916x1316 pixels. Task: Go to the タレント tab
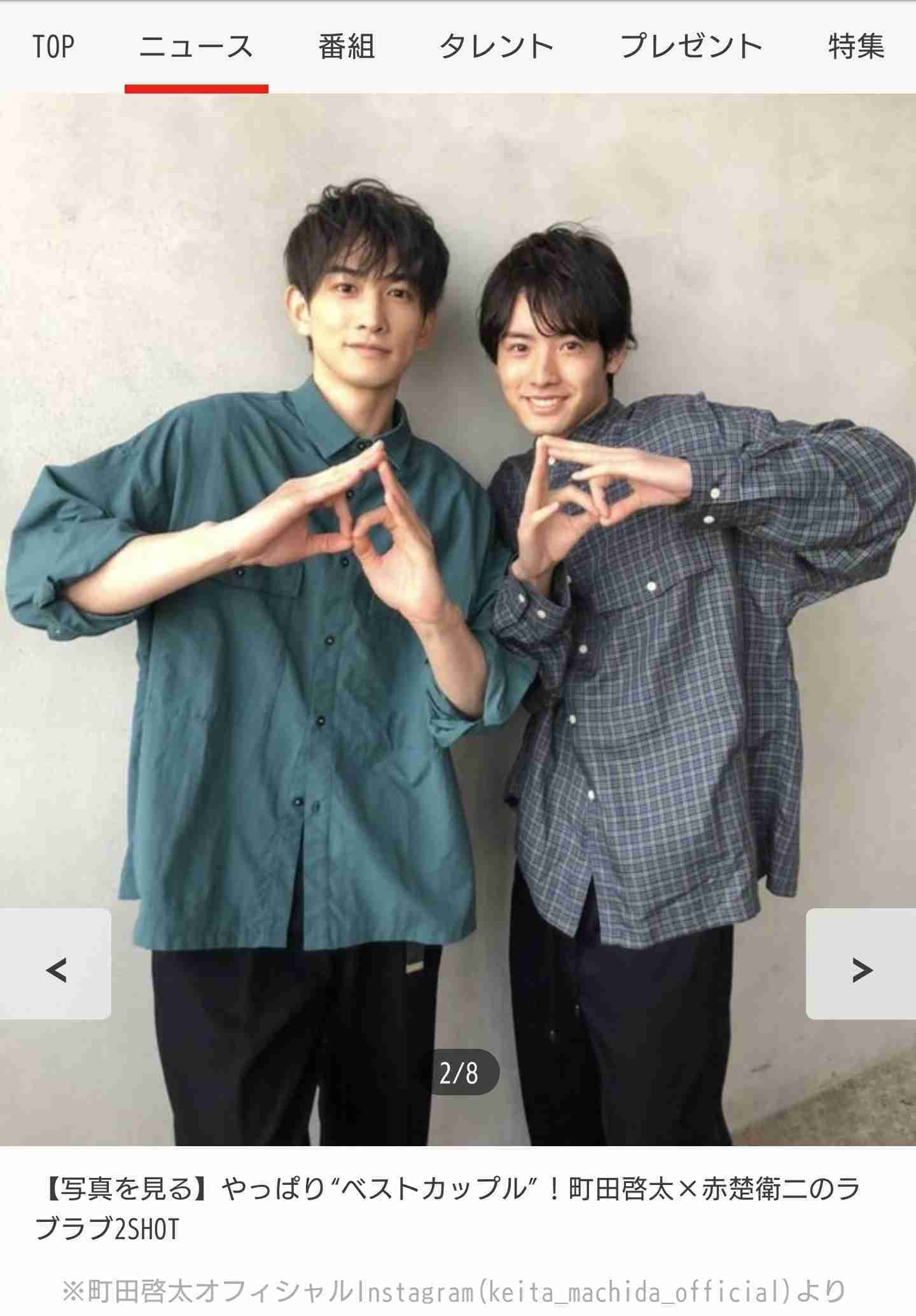pos(497,47)
